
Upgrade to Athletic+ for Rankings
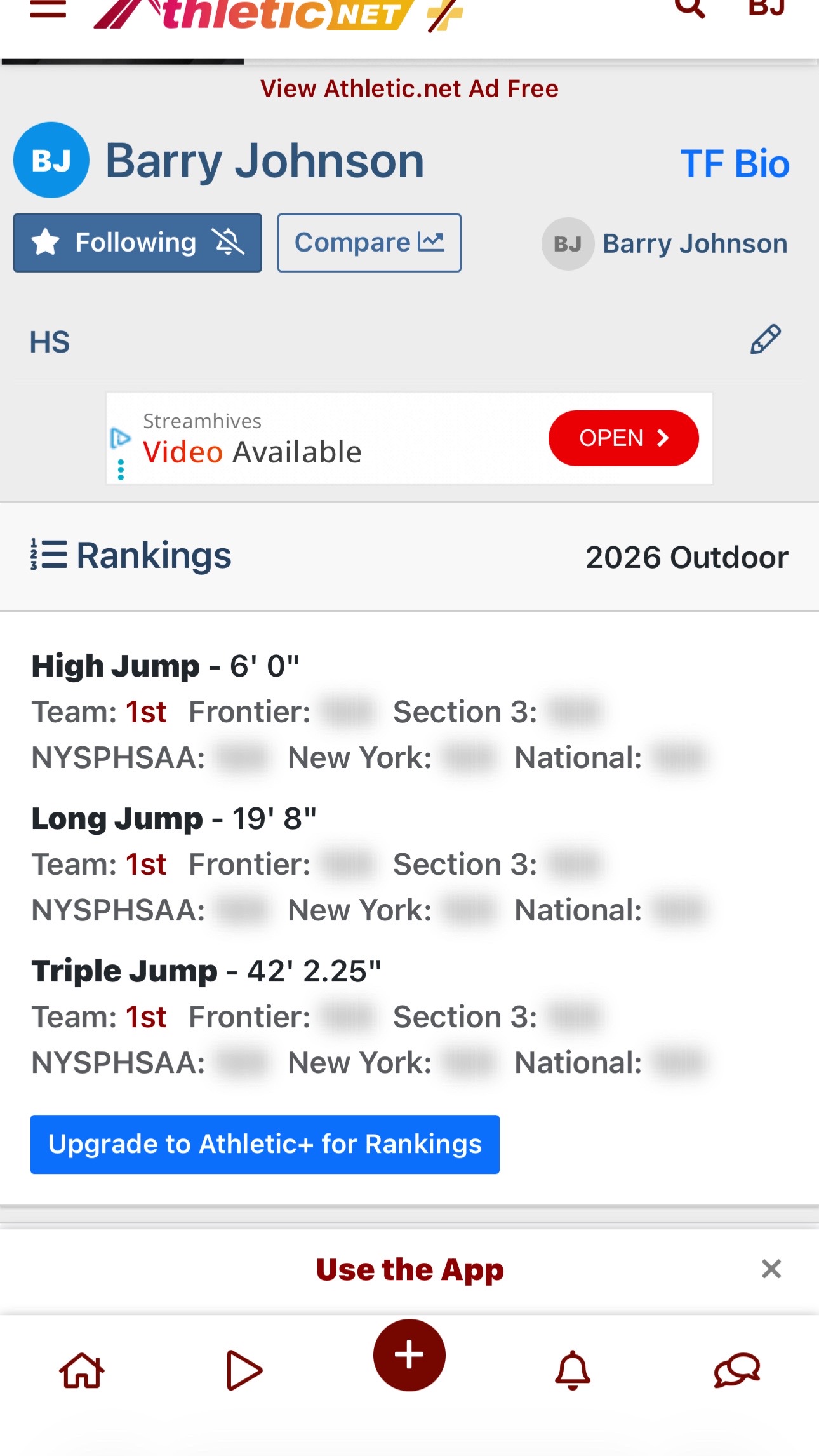265,1144
